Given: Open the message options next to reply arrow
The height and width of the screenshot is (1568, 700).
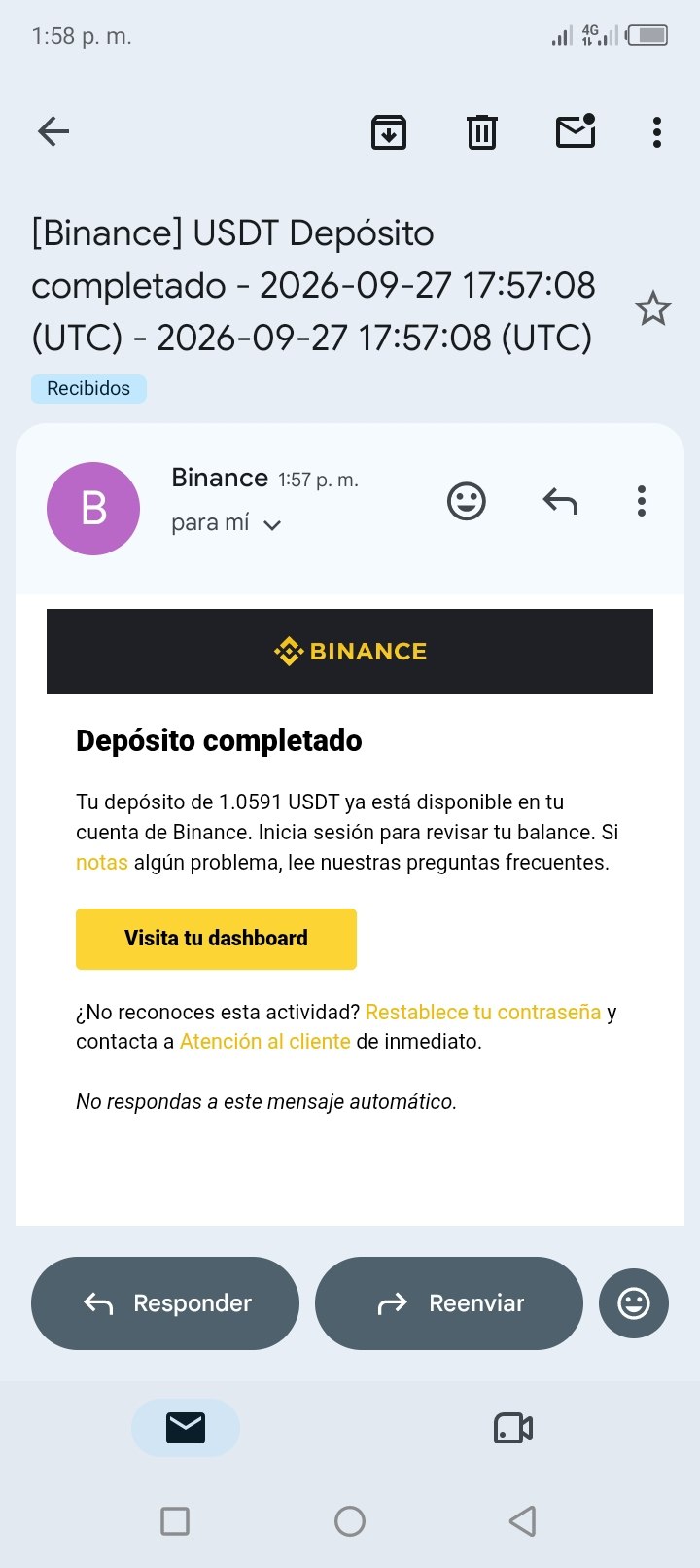Looking at the screenshot, I should pyautogui.click(x=642, y=501).
